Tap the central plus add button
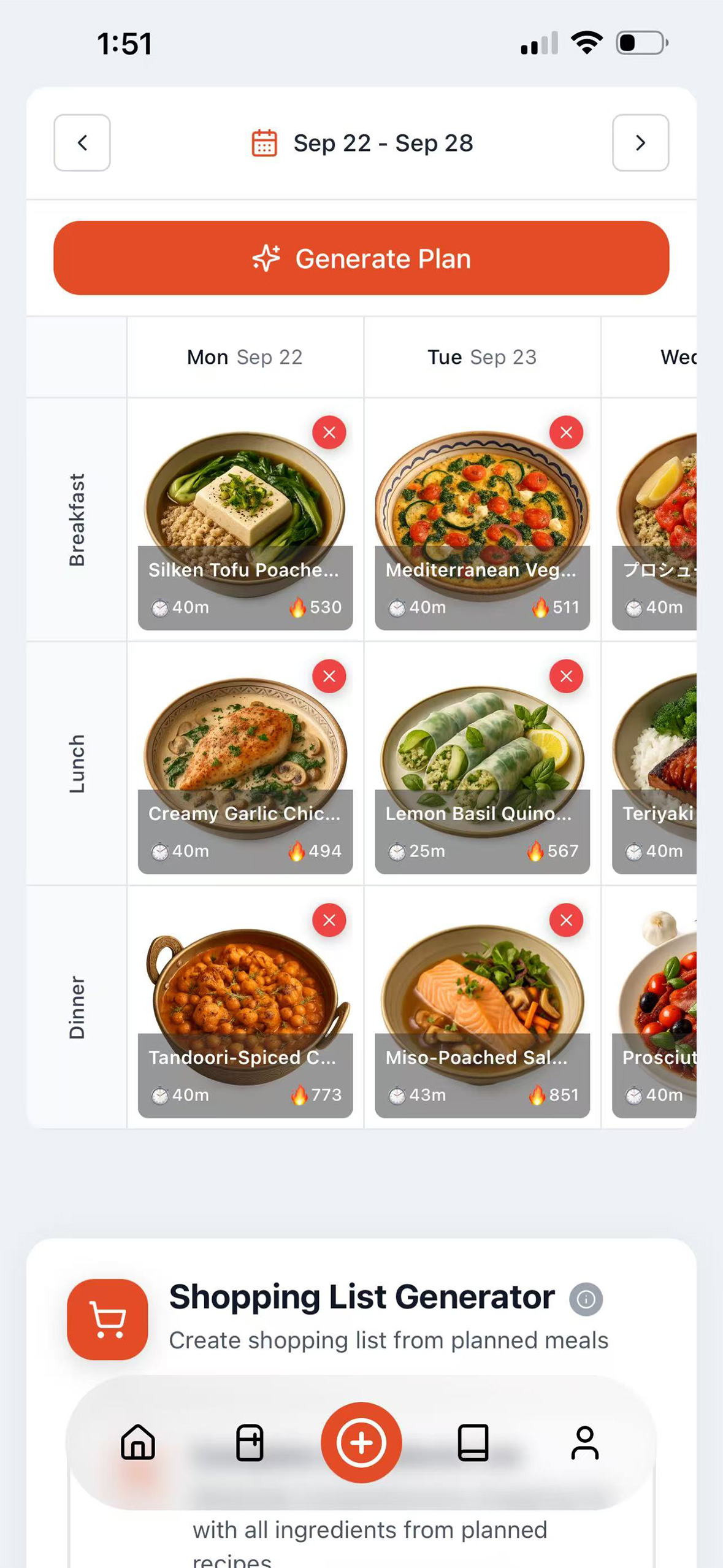Screen dimensions: 723x1568 tap(361, 1442)
